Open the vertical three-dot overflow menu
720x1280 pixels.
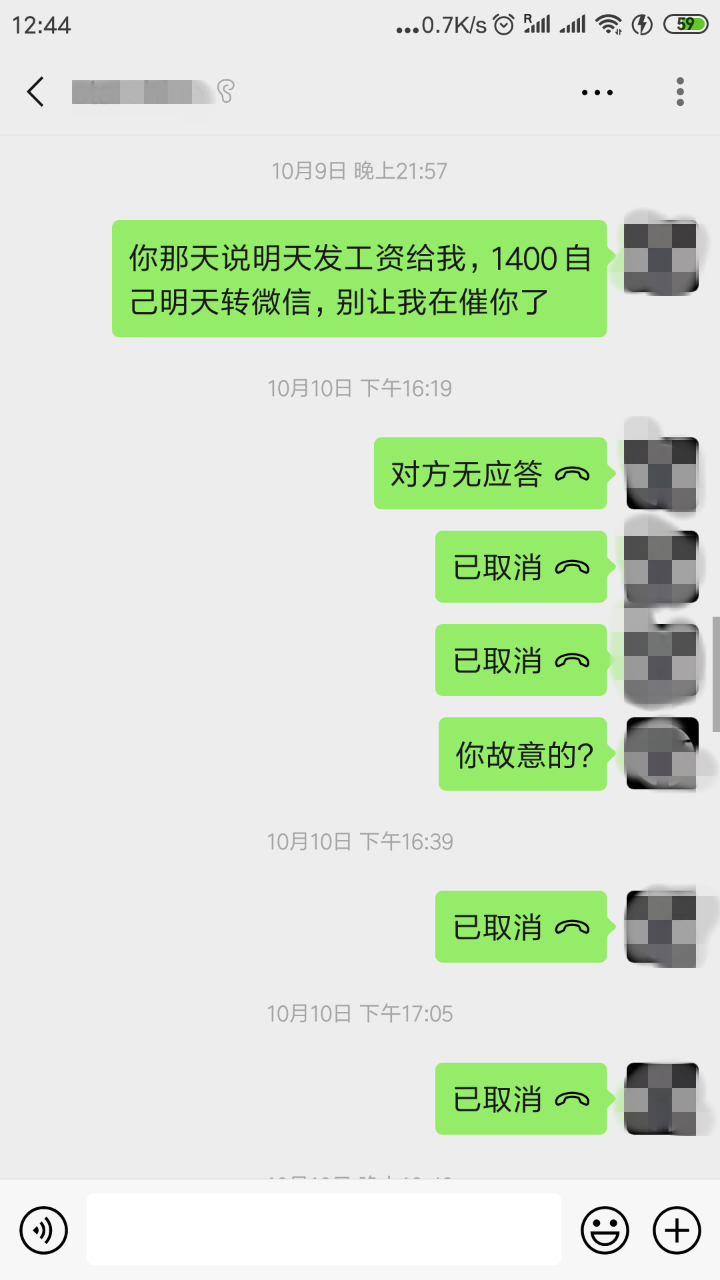(680, 92)
